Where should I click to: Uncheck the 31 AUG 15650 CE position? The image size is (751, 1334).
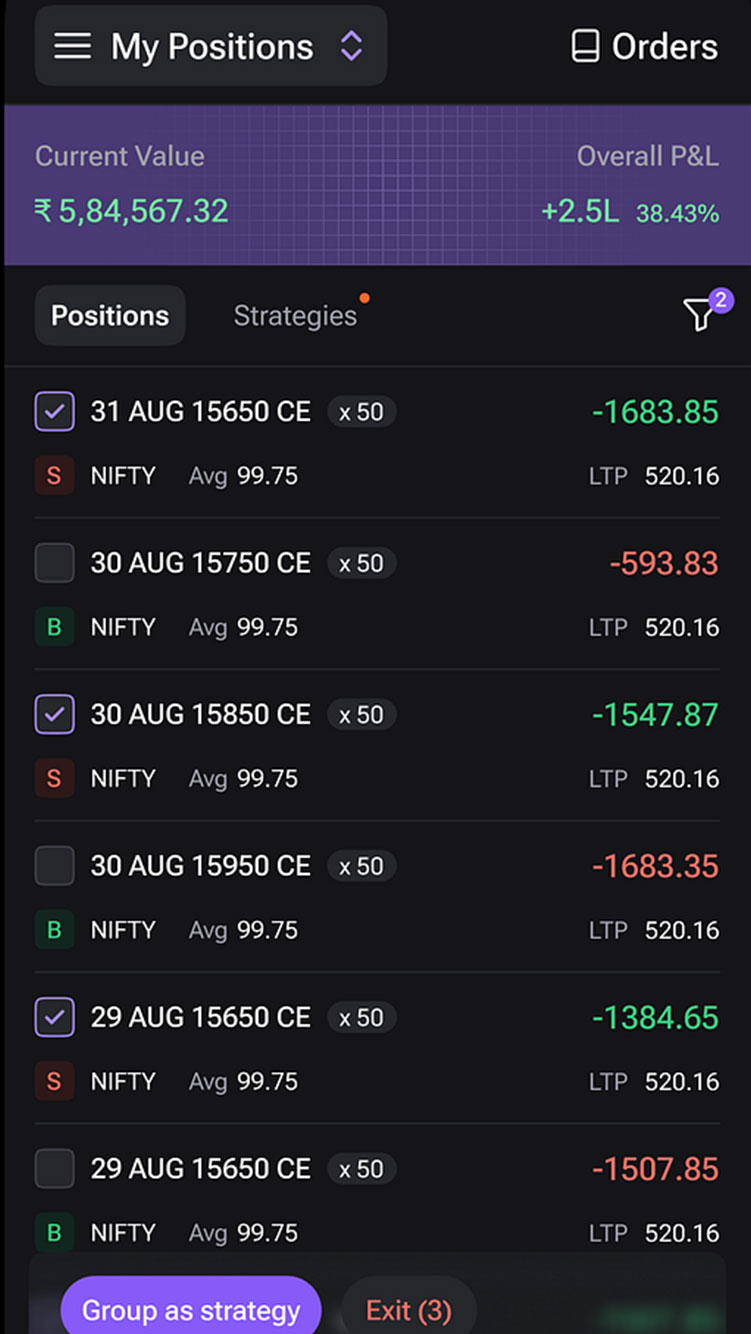coord(55,412)
